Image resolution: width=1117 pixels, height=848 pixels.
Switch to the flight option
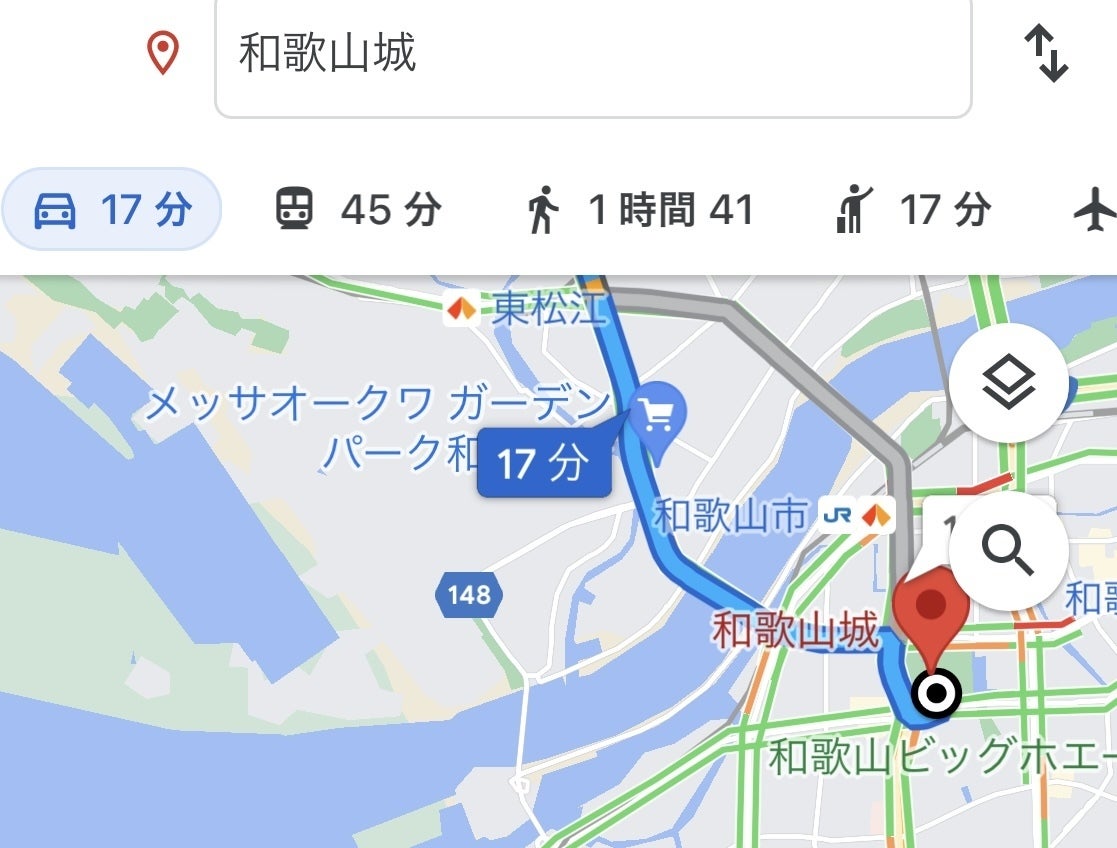coord(1095,210)
